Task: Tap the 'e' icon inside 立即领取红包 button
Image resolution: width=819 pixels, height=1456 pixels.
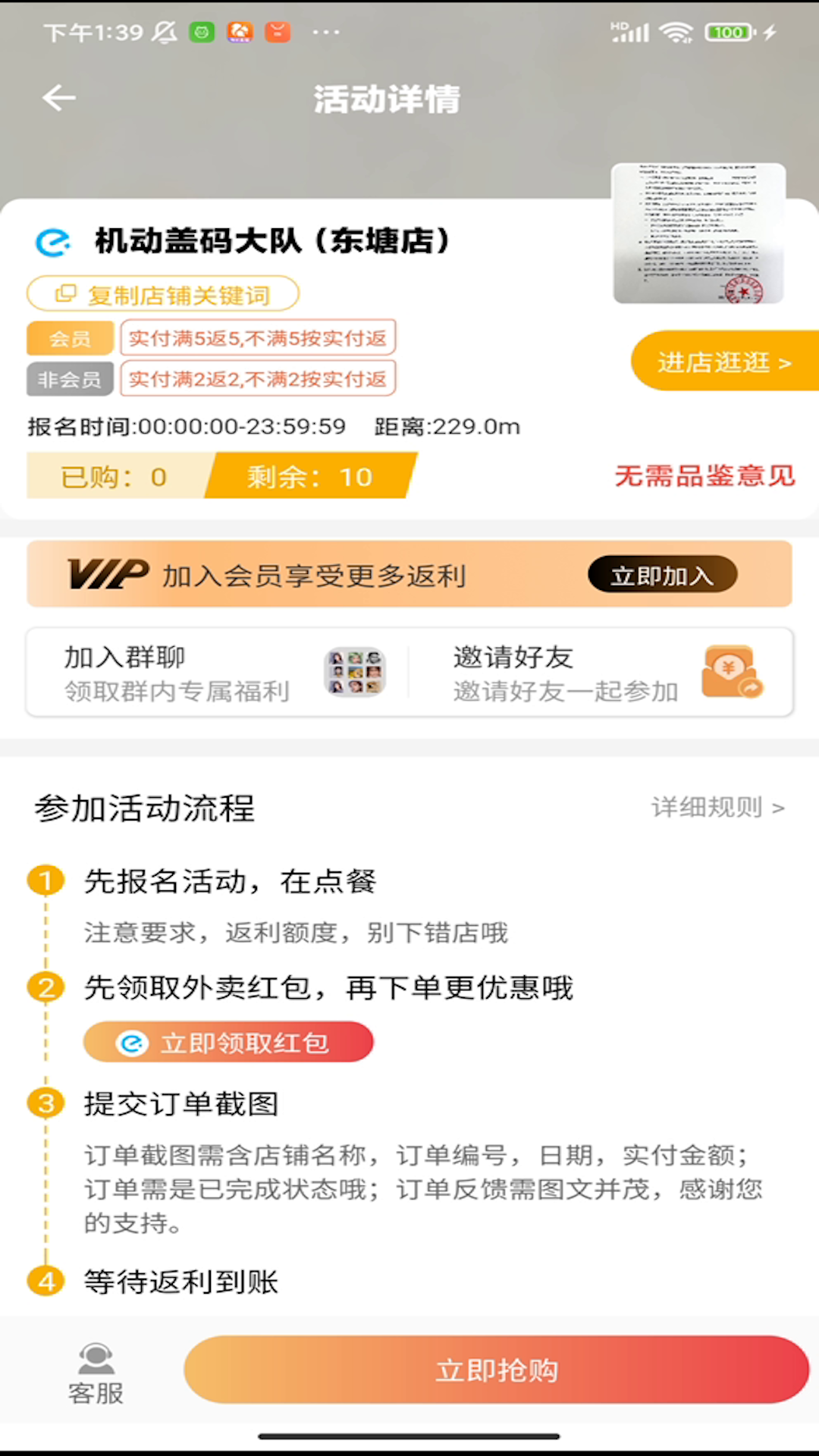Action: pyautogui.click(x=133, y=1043)
